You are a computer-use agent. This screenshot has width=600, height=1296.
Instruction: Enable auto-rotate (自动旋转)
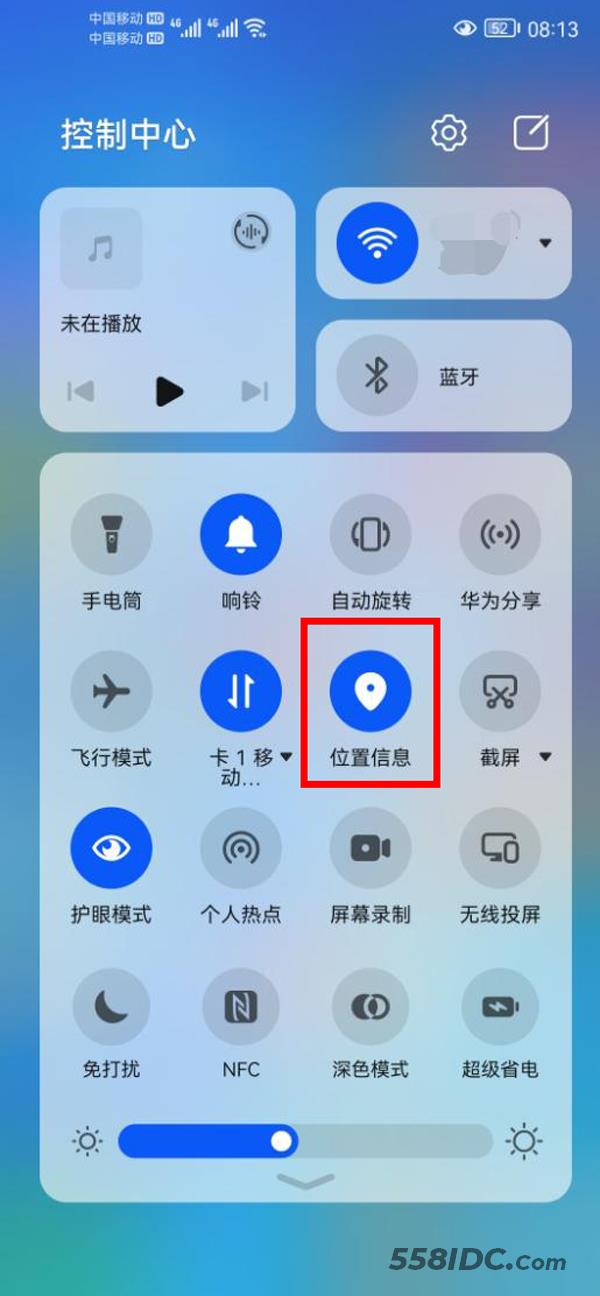pyautogui.click(x=370, y=535)
